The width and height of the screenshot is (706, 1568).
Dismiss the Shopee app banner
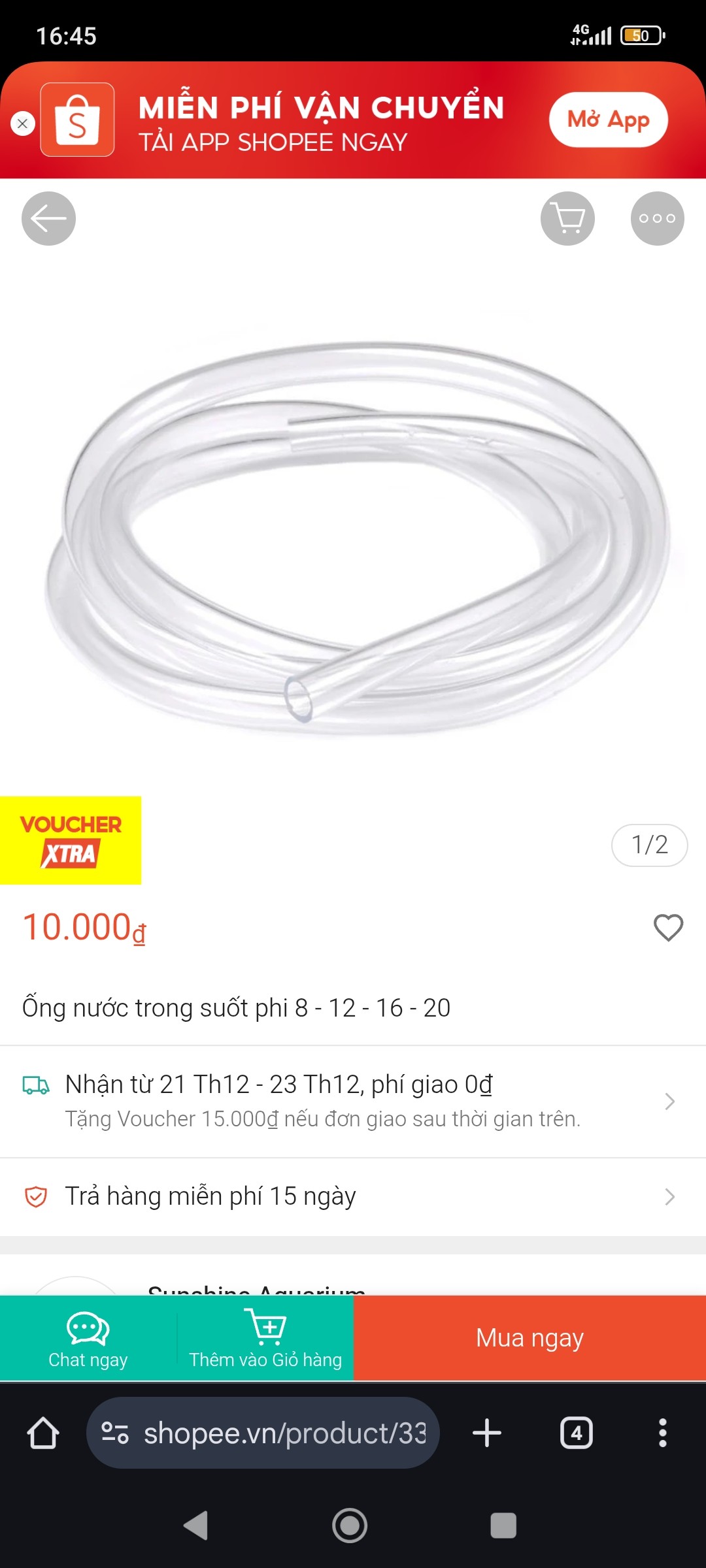tap(23, 123)
